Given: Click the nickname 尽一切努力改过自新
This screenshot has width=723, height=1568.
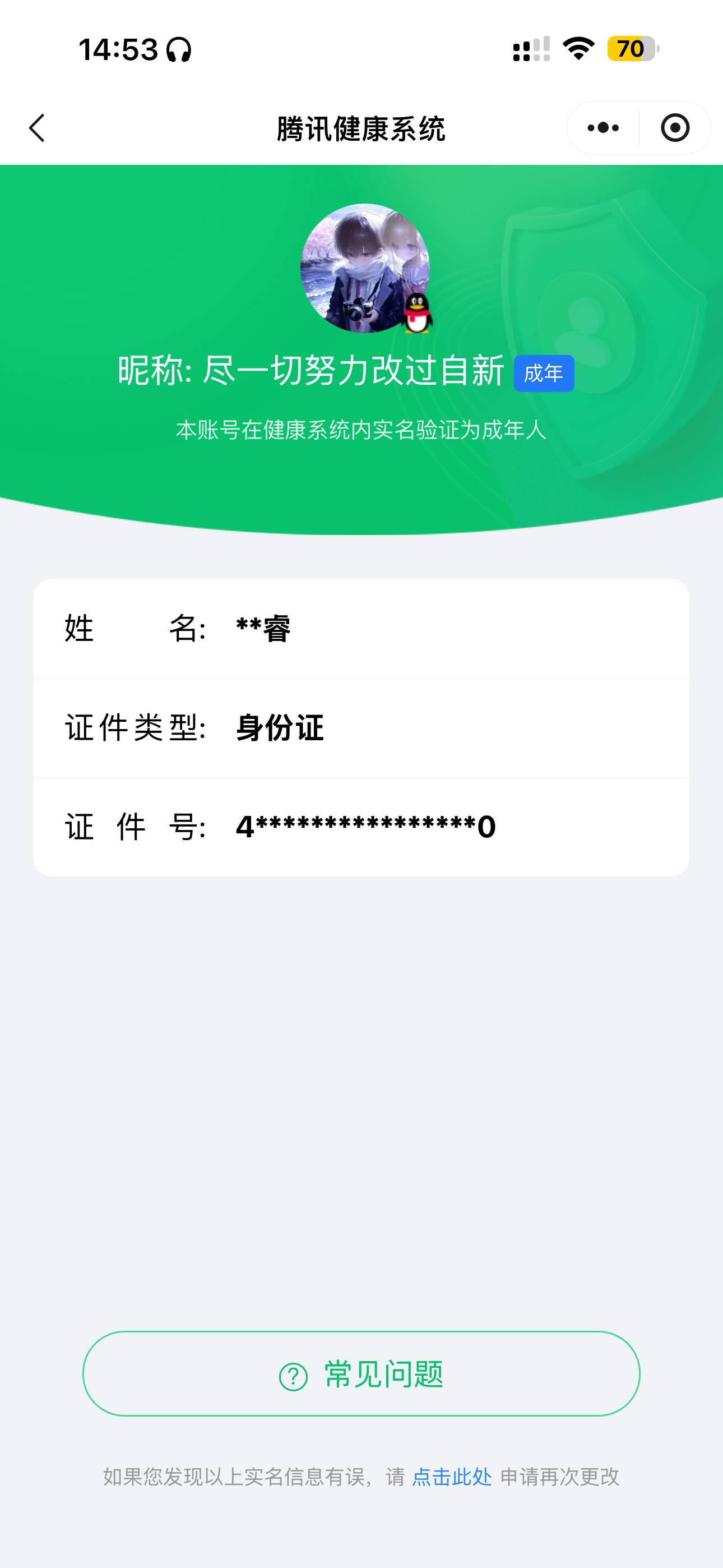Looking at the screenshot, I should pyautogui.click(x=354, y=373).
